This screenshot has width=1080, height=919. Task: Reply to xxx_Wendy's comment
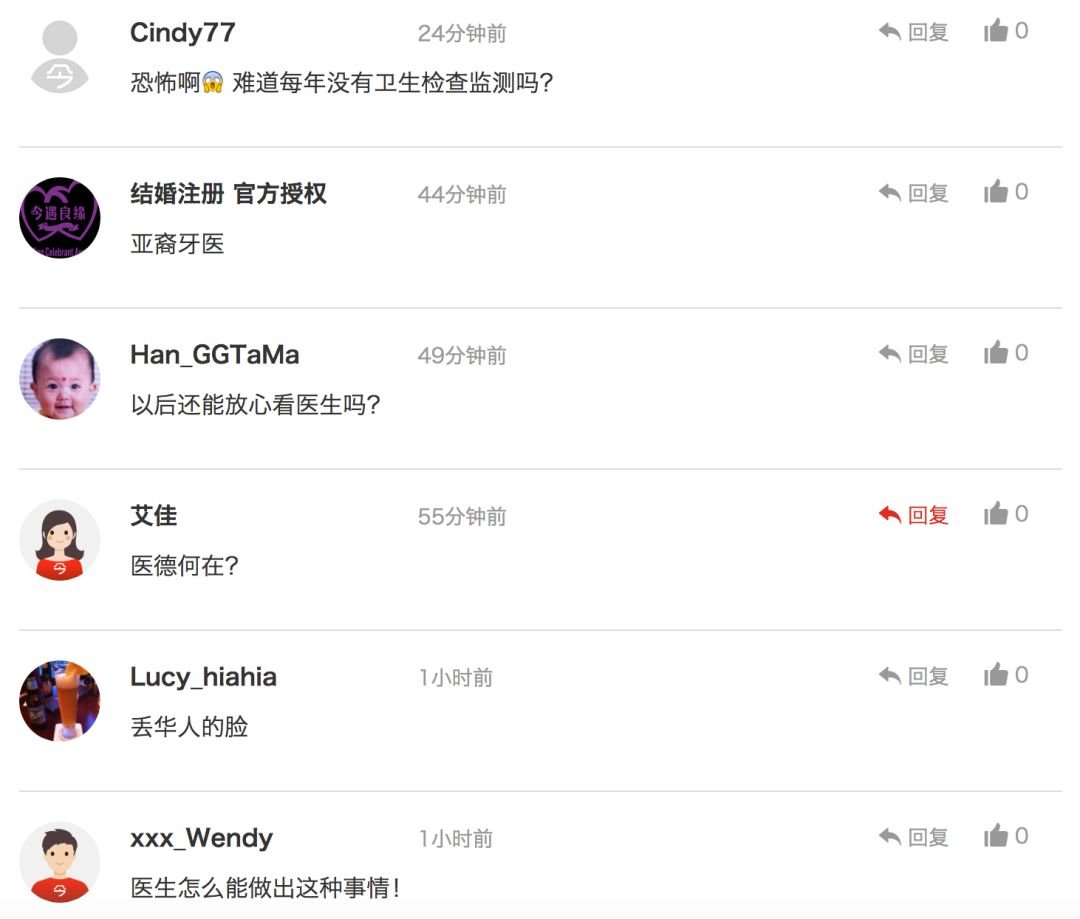(x=913, y=837)
